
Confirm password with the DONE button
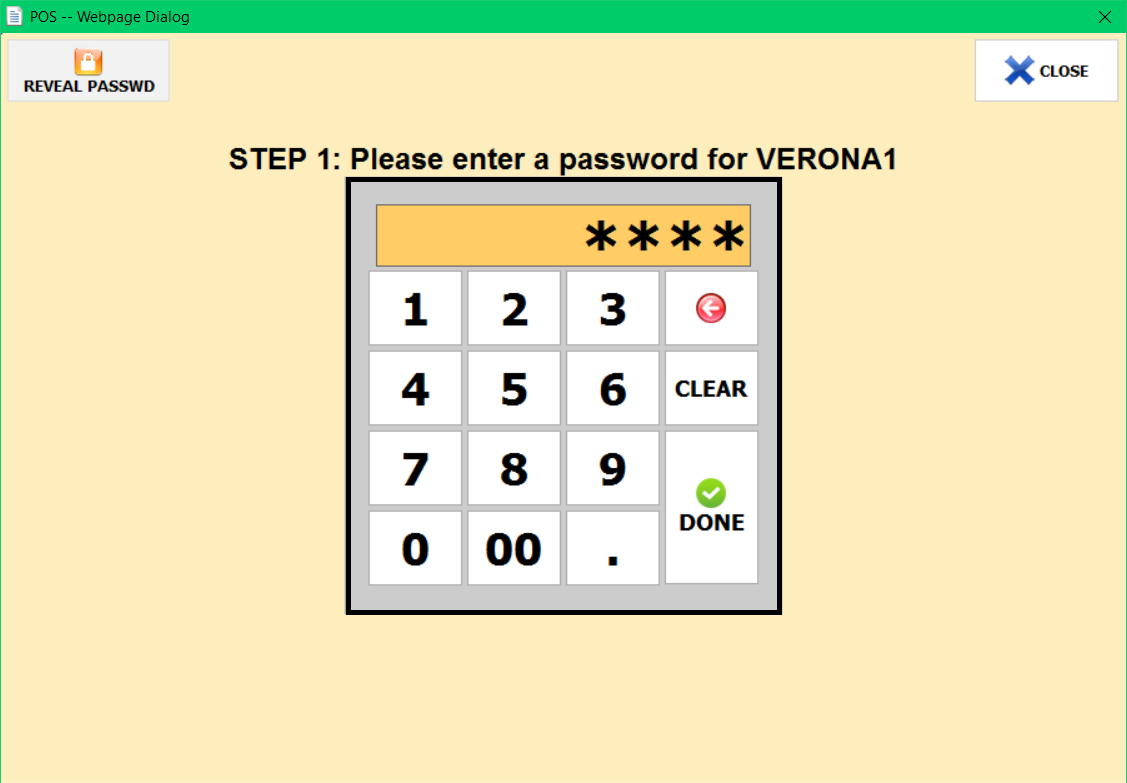tap(711, 508)
